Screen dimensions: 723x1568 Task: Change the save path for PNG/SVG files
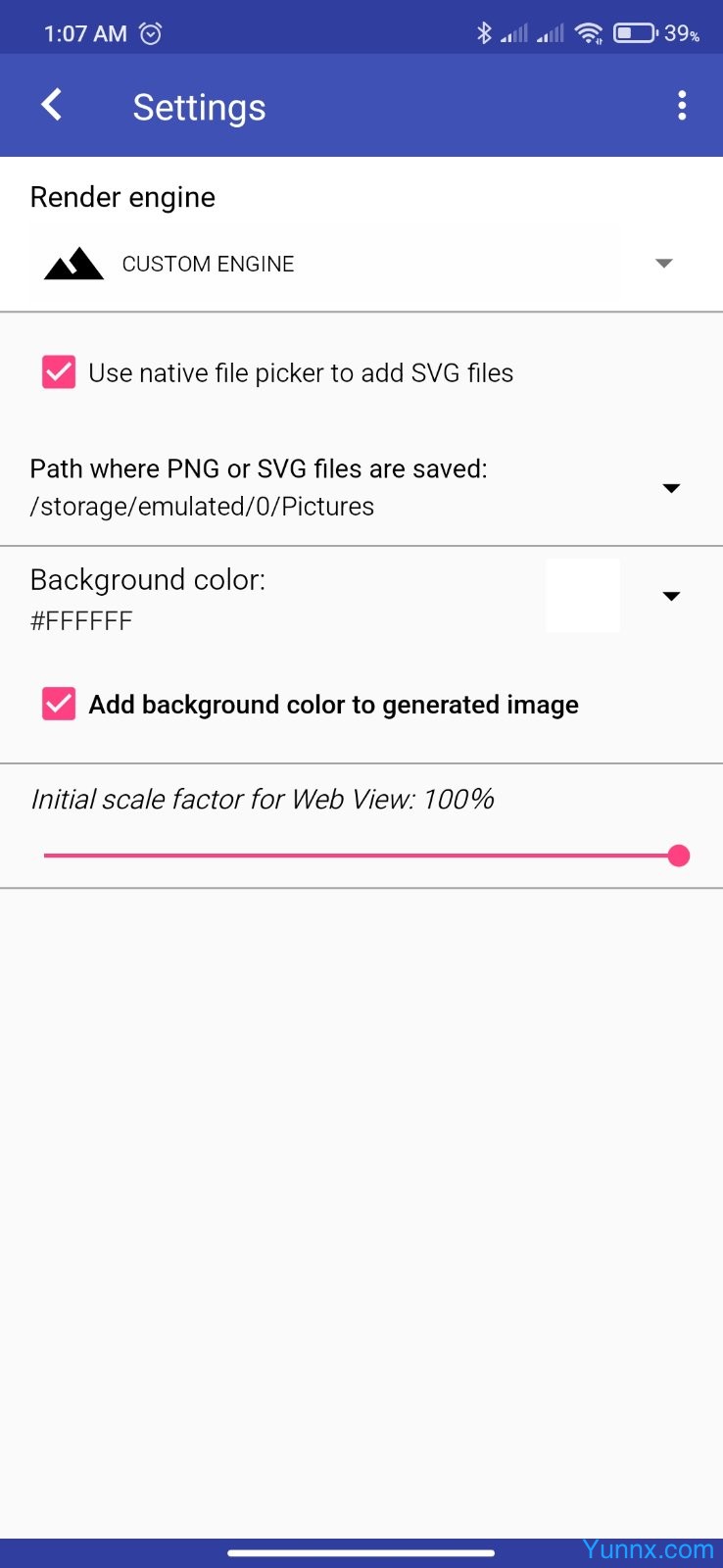pos(671,488)
